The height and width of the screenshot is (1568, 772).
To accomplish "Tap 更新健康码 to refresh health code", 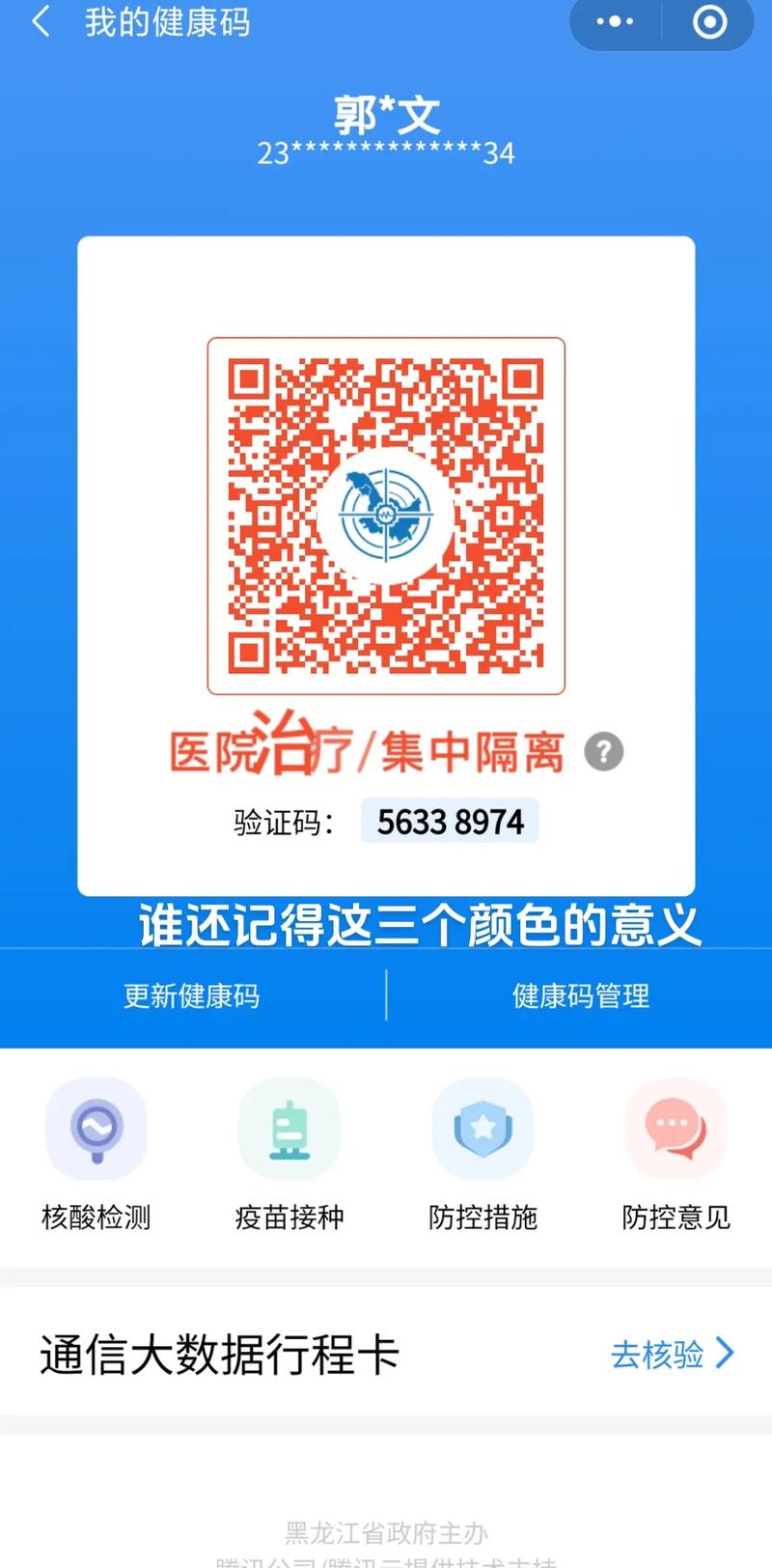I will coord(191,995).
